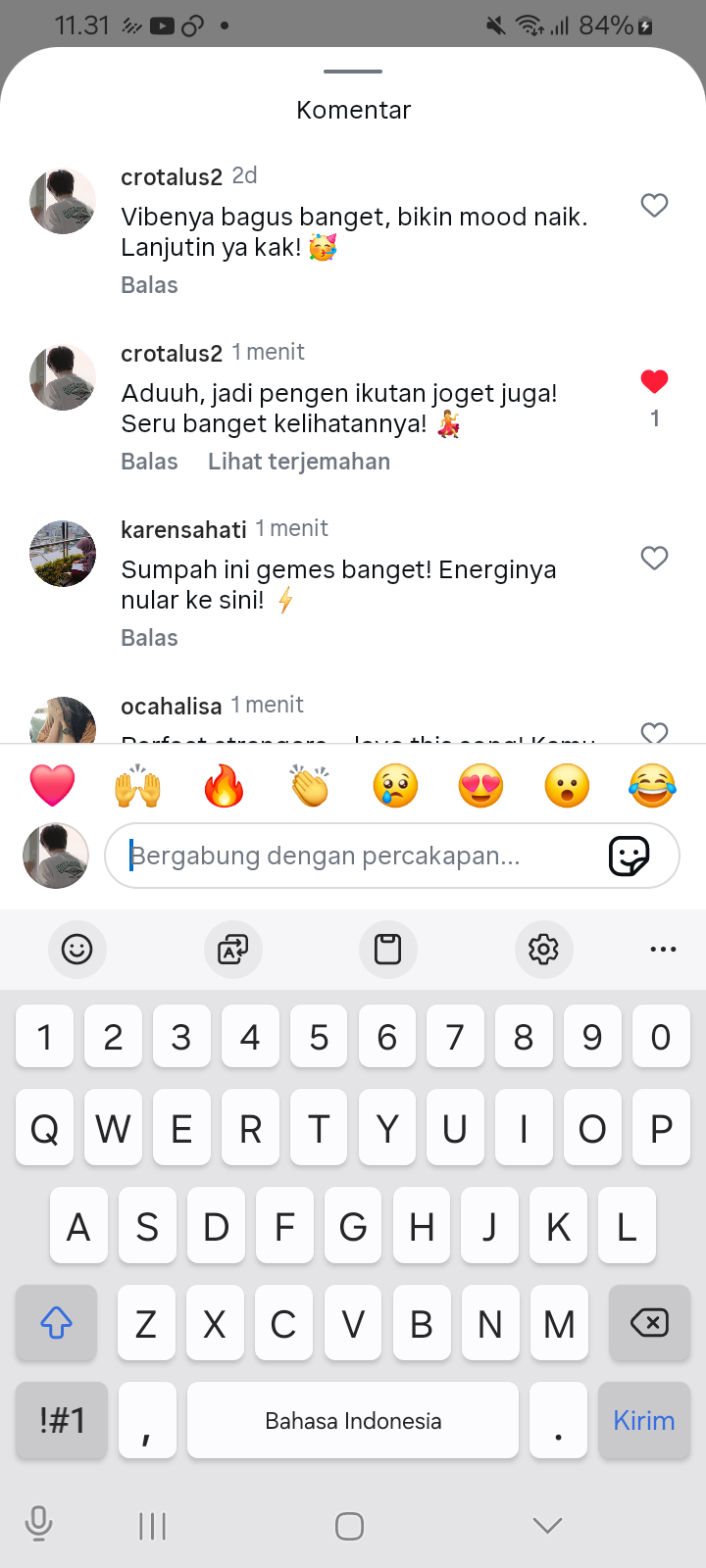Open the sticker picker in comment box
Image resolution: width=706 pixels, height=1568 pixels.
[629, 856]
